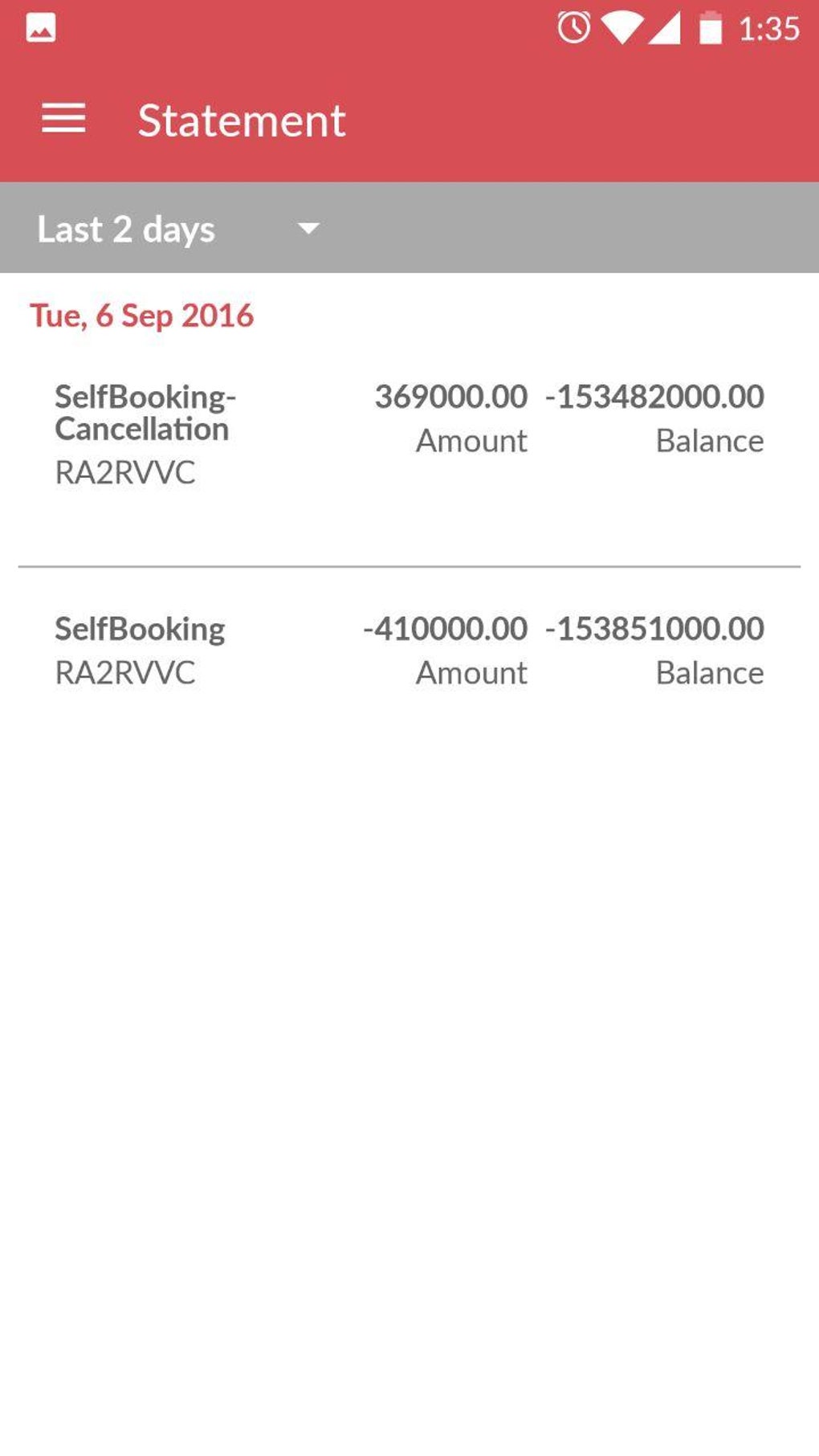Click the Statement title
Screen dimensions: 819x1456
[x=242, y=120]
